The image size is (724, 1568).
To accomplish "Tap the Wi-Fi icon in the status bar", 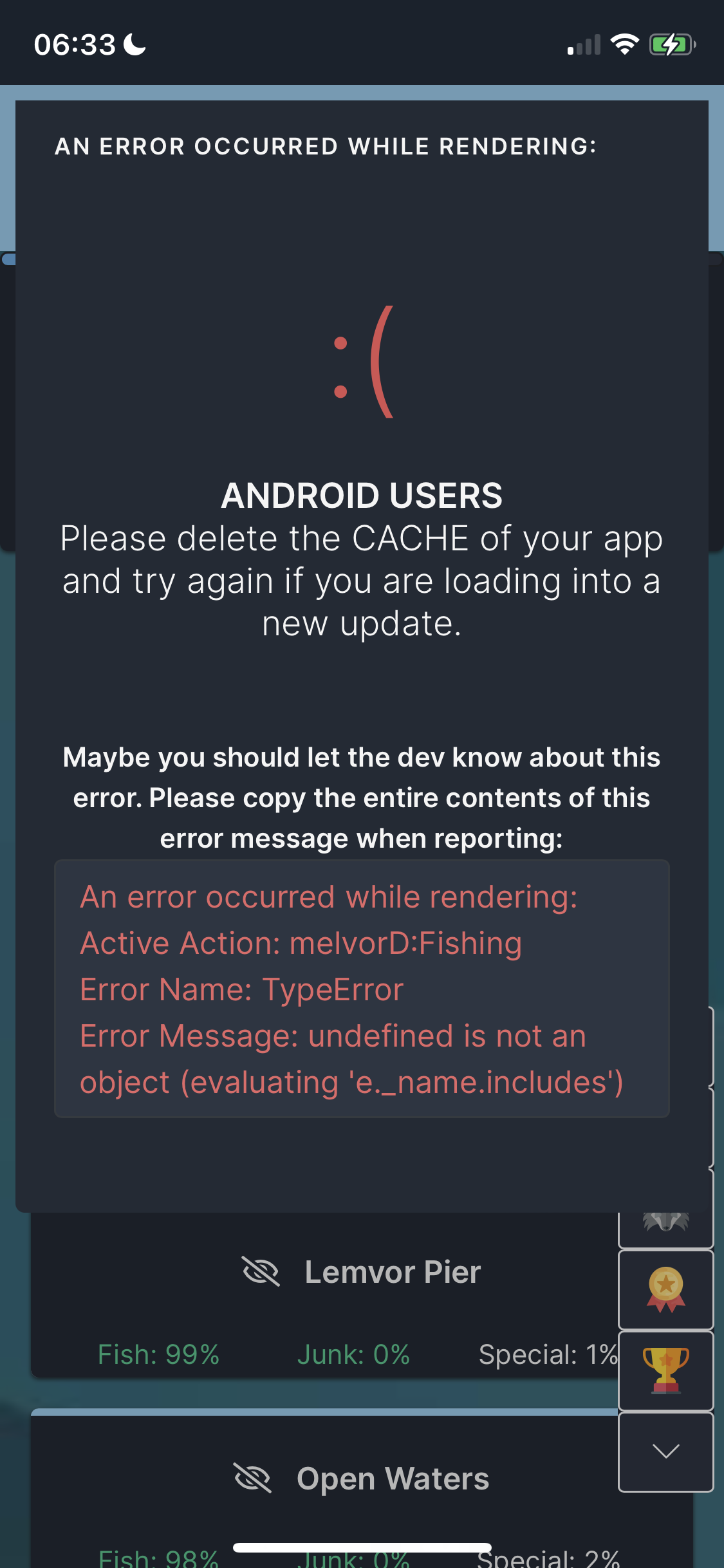I will [x=622, y=44].
